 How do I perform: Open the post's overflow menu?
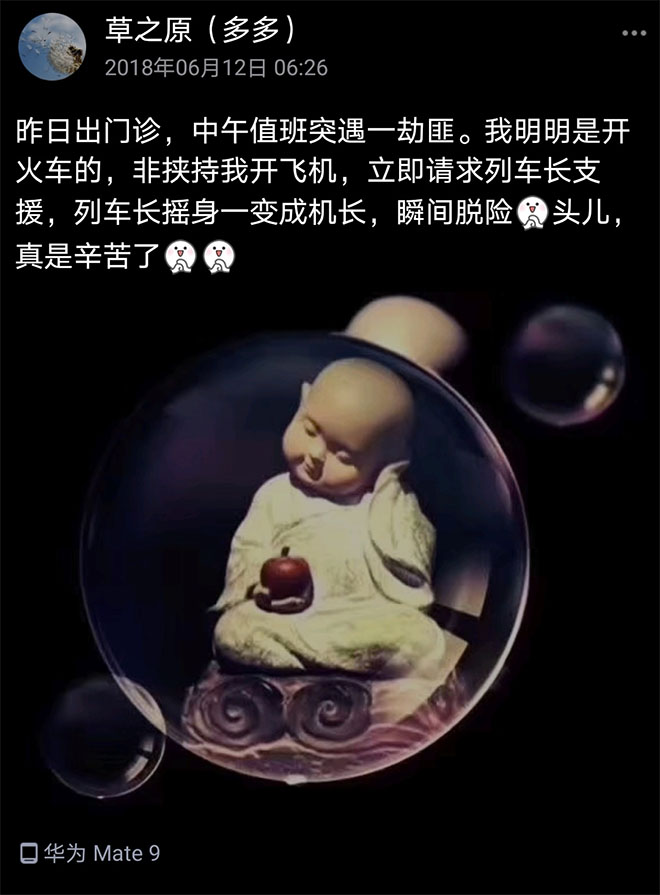click(634, 34)
